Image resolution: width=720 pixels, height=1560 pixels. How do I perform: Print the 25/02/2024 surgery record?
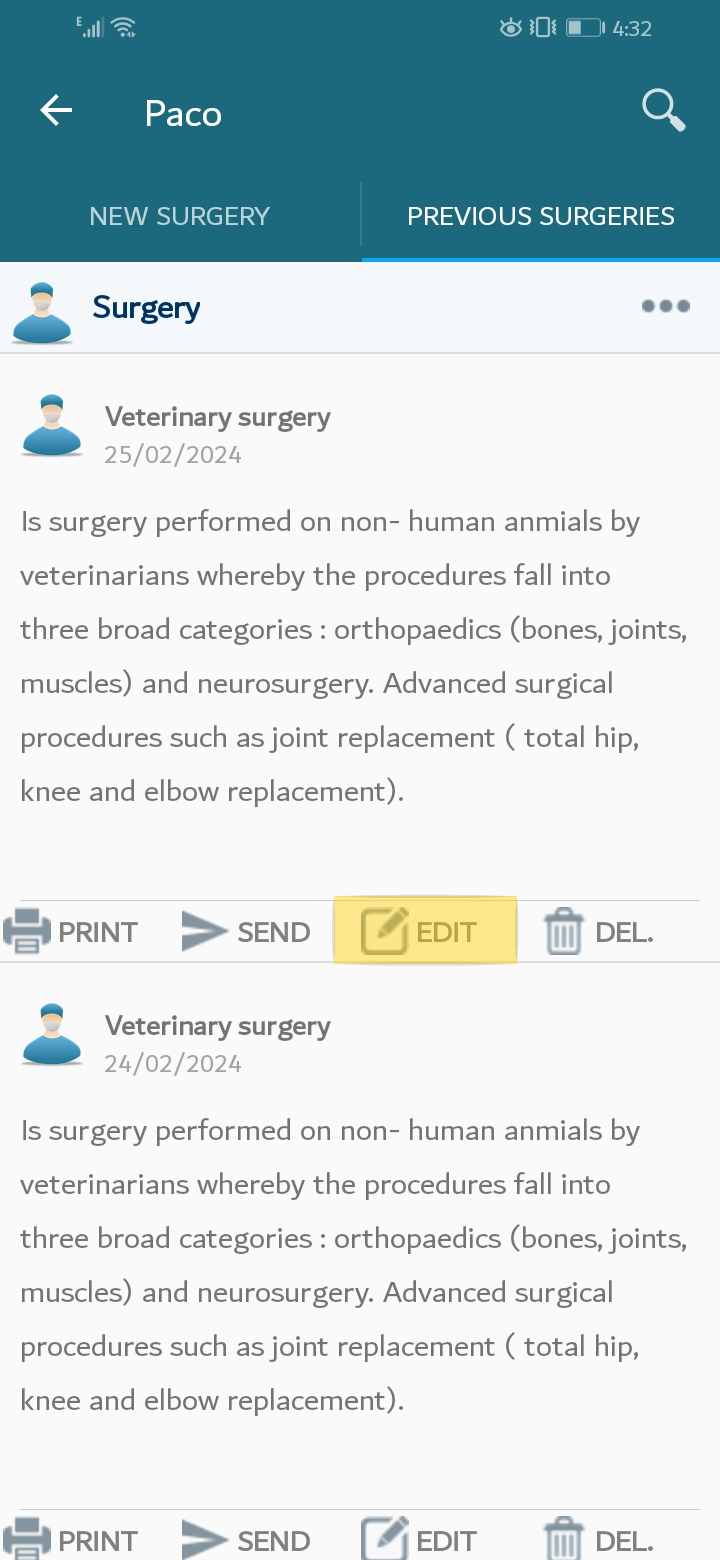70,932
